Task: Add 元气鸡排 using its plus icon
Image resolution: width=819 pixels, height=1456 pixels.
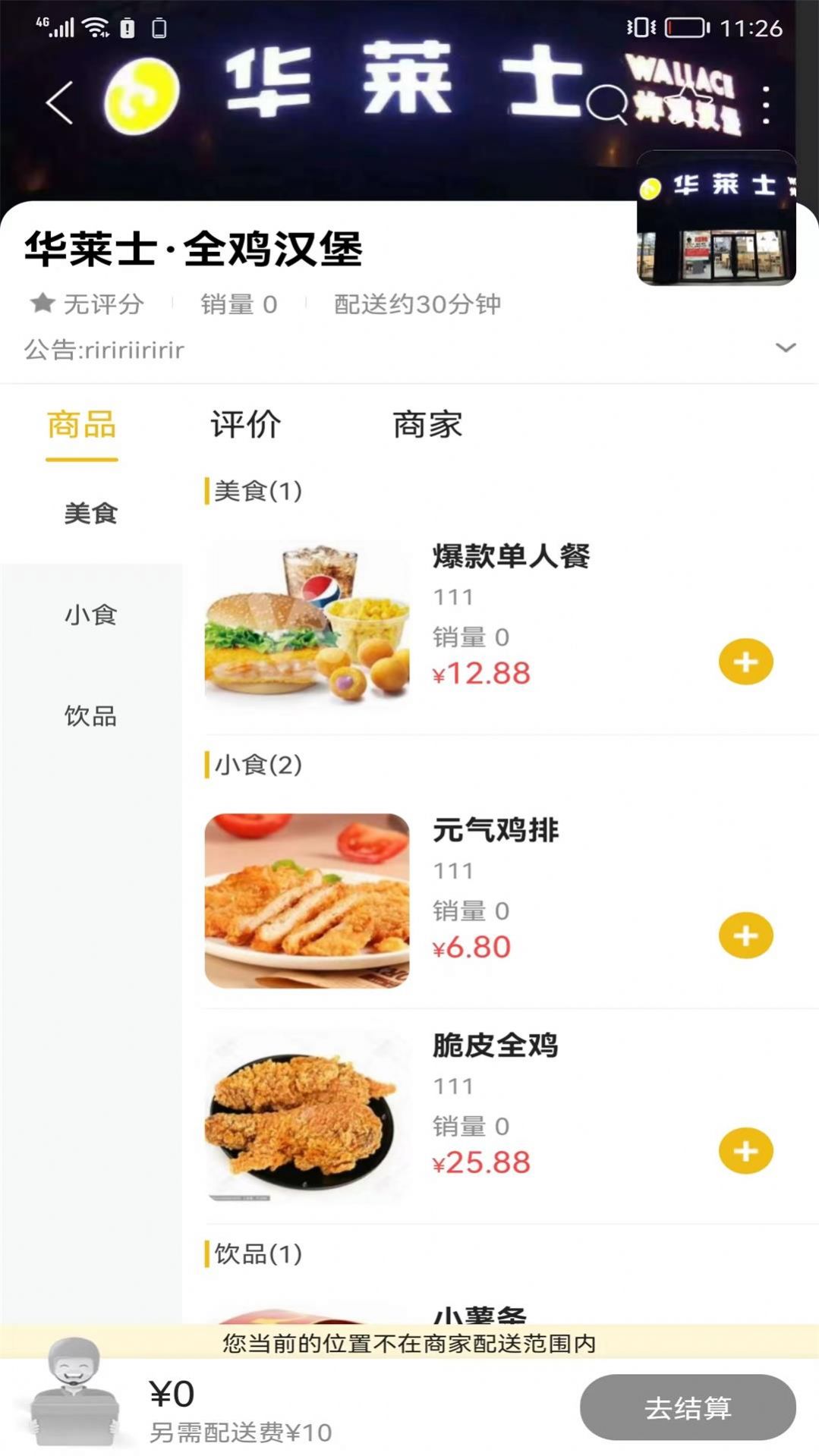Action: click(x=745, y=935)
